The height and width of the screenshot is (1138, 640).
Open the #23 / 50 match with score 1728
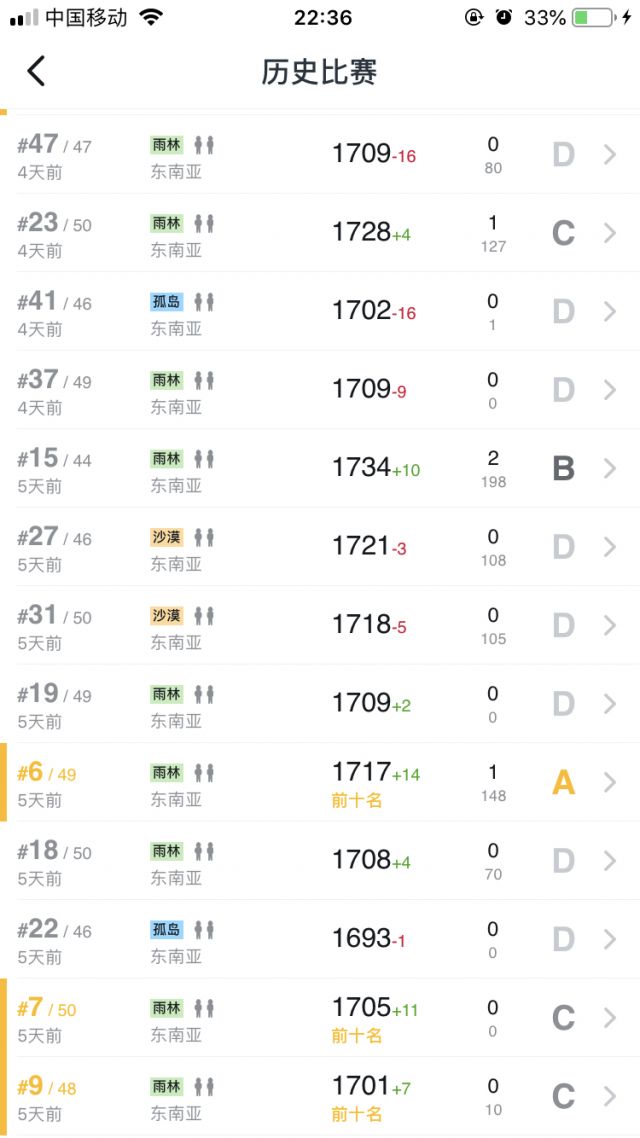[320, 233]
